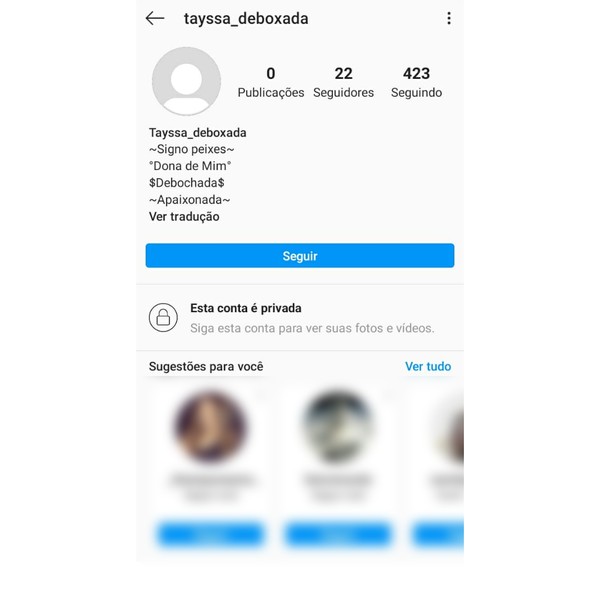Open Ver tudo in suggestions
The height and width of the screenshot is (606, 600).
pyautogui.click(x=427, y=367)
